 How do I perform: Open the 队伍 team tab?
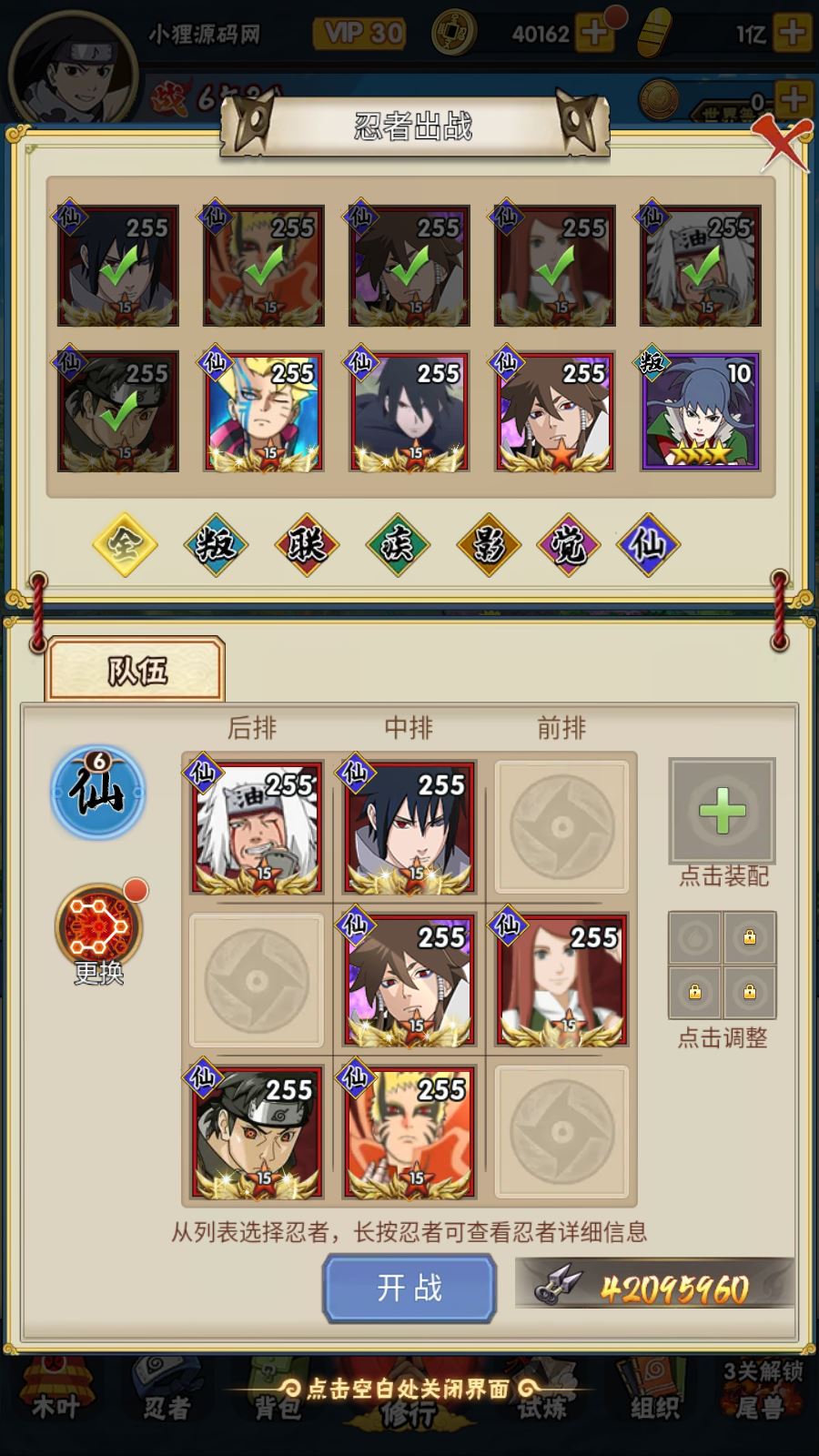click(136, 671)
